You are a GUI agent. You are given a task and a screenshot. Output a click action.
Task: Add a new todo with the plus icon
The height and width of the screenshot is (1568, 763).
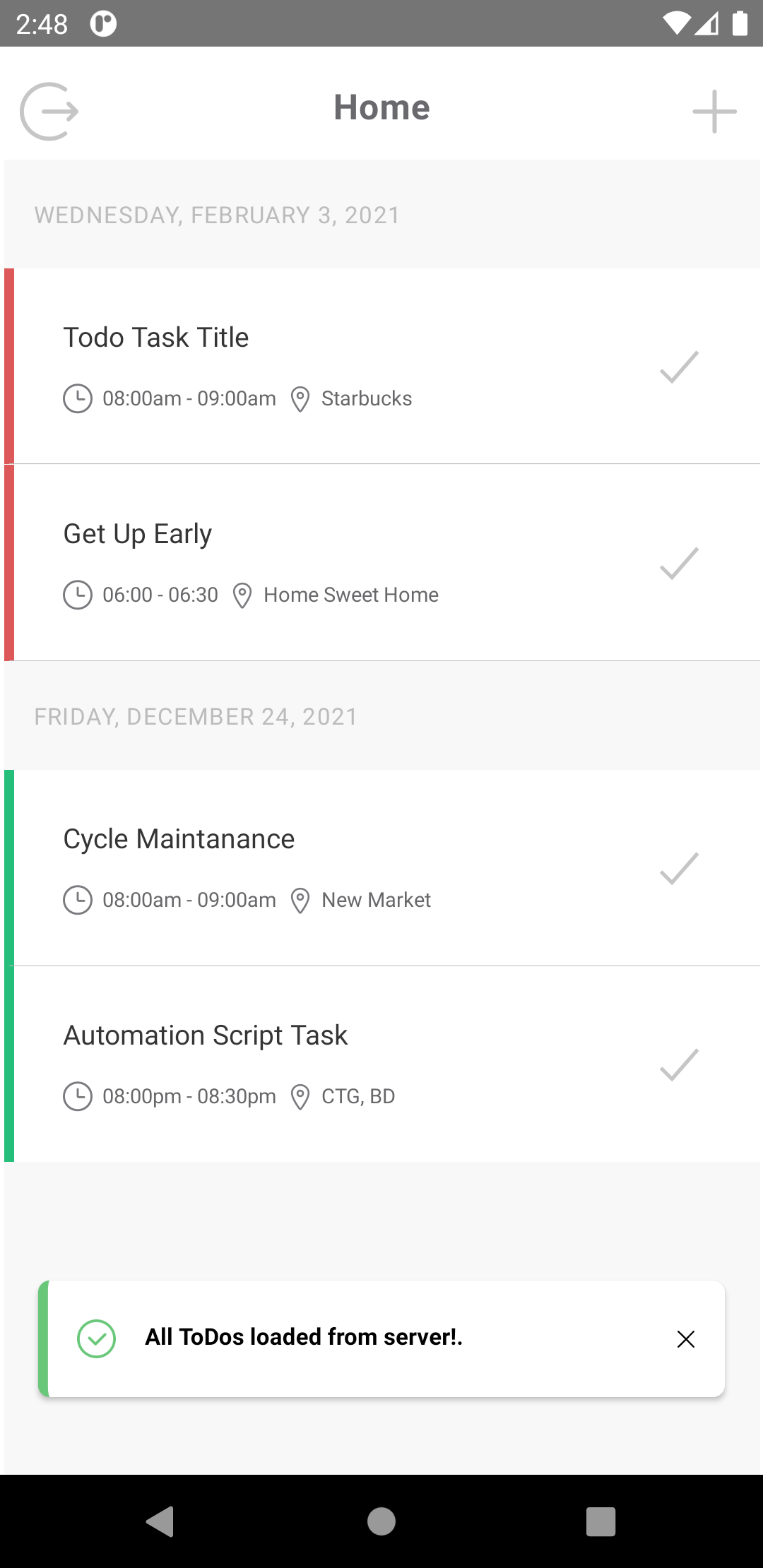tap(714, 112)
